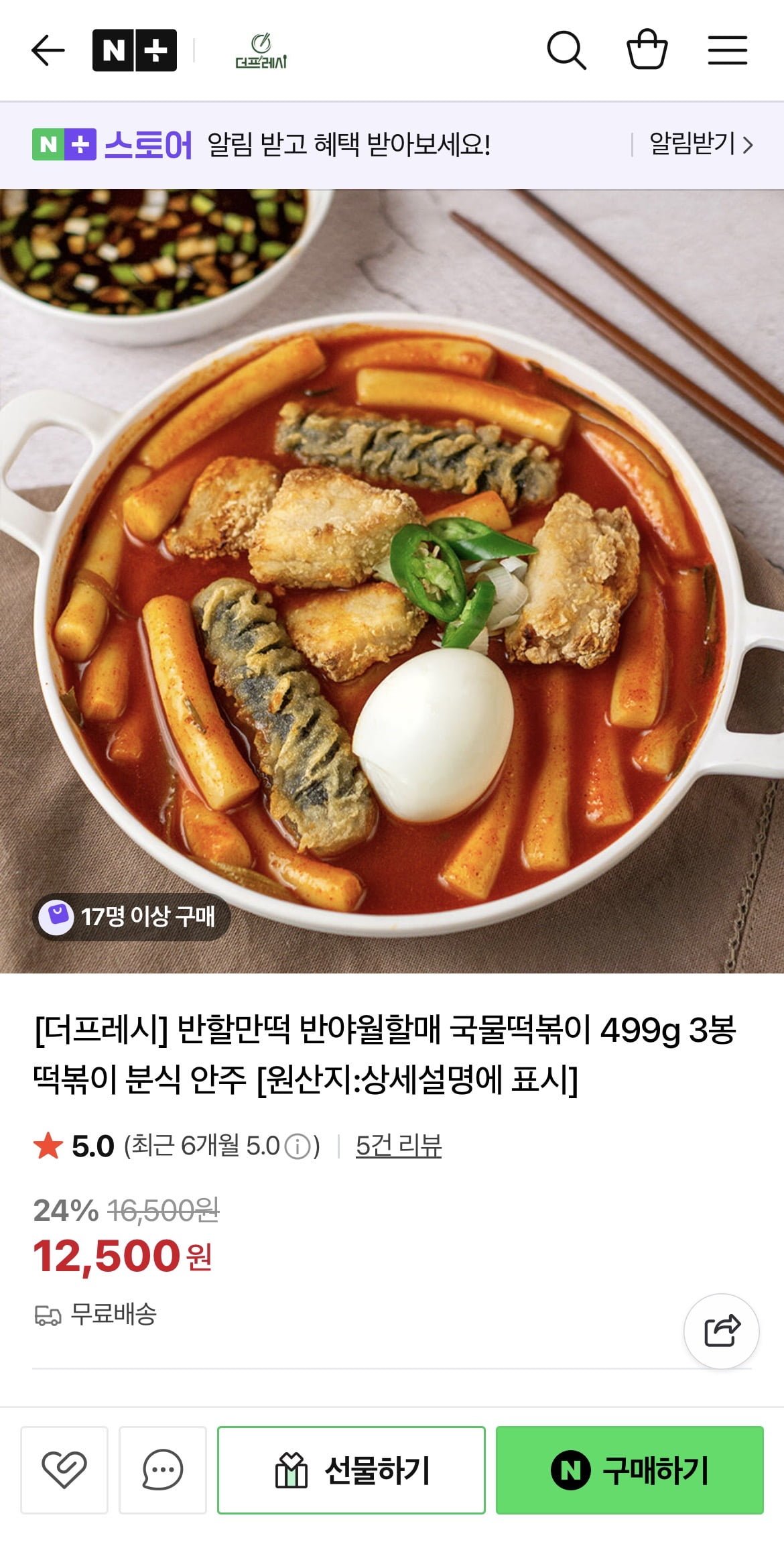
Task: Show info on recent 6개월 rating
Action: pyautogui.click(x=298, y=1146)
